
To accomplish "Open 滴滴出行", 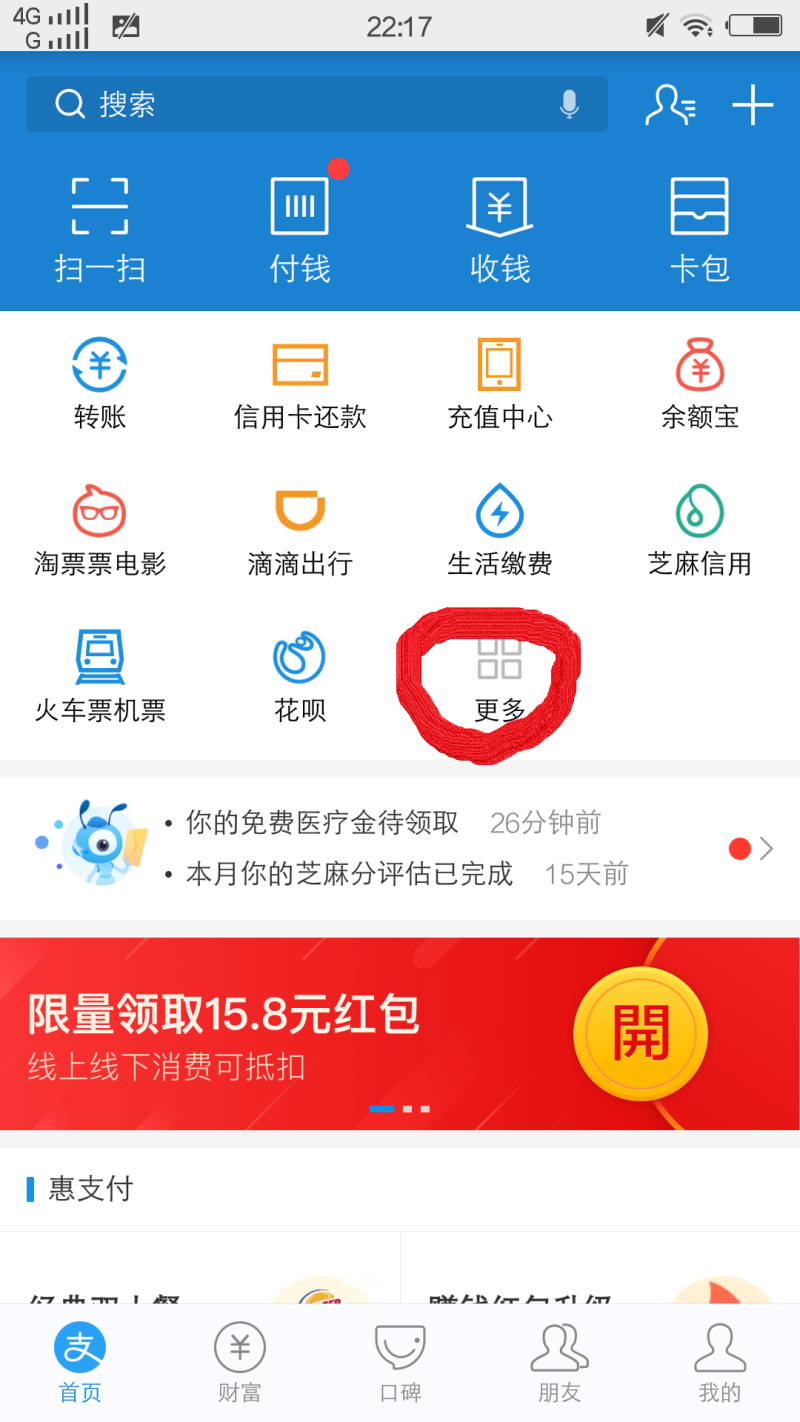I will [300, 530].
